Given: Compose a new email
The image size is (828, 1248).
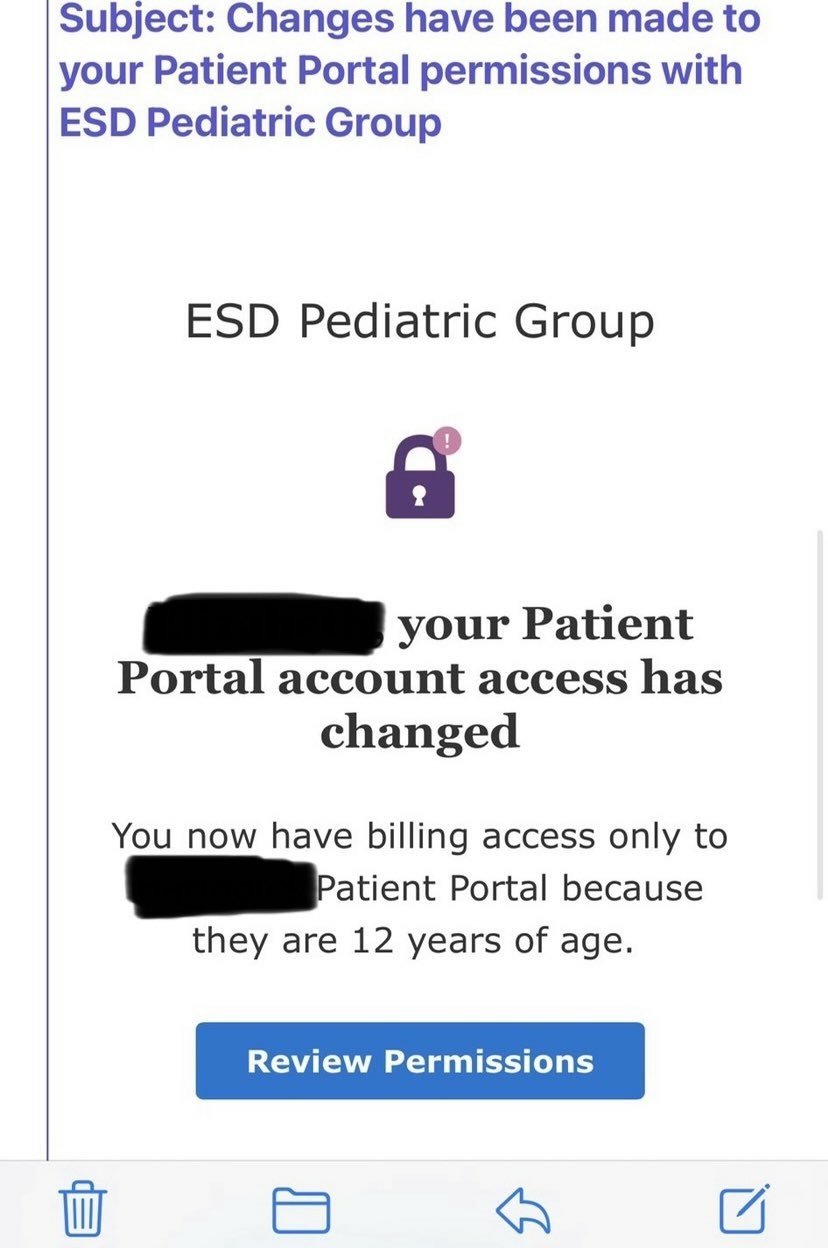Looking at the screenshot, I should point(745,1209).
